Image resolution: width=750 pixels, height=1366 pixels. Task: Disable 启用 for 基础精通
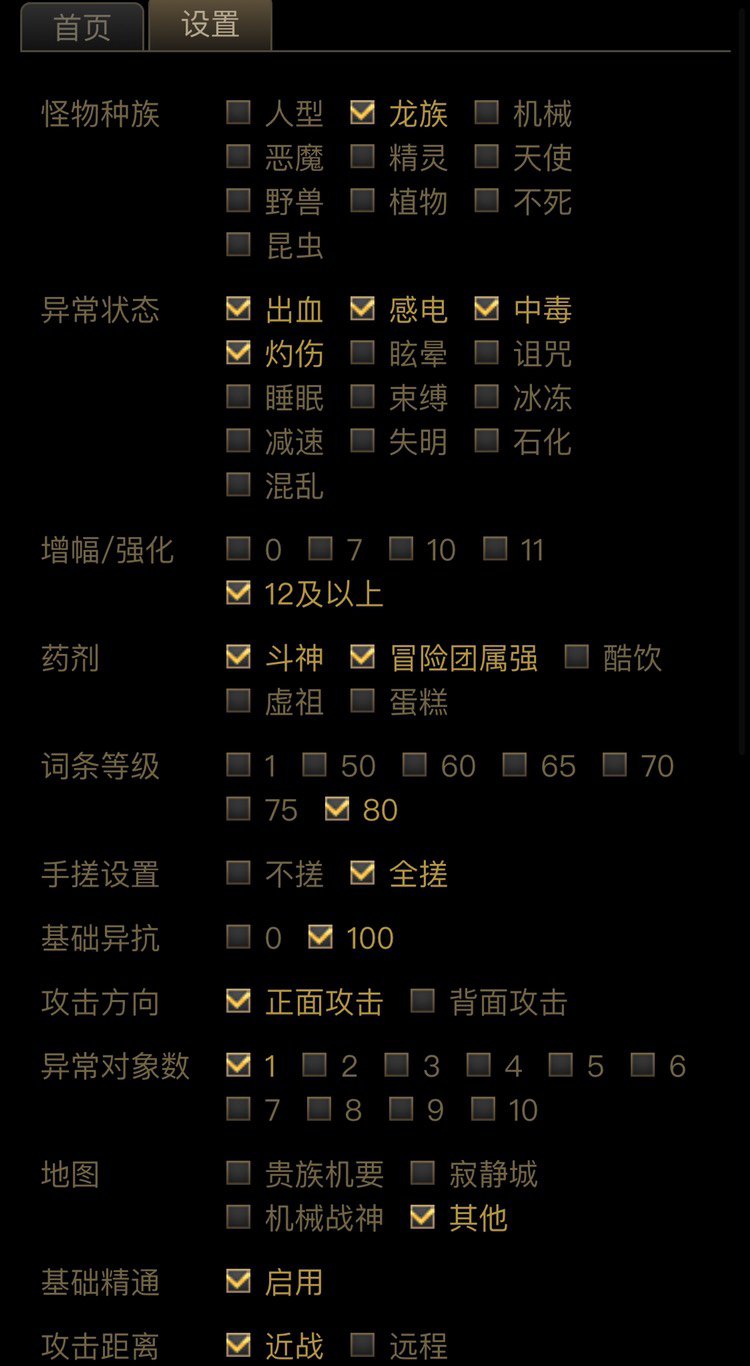point(238,1281)
